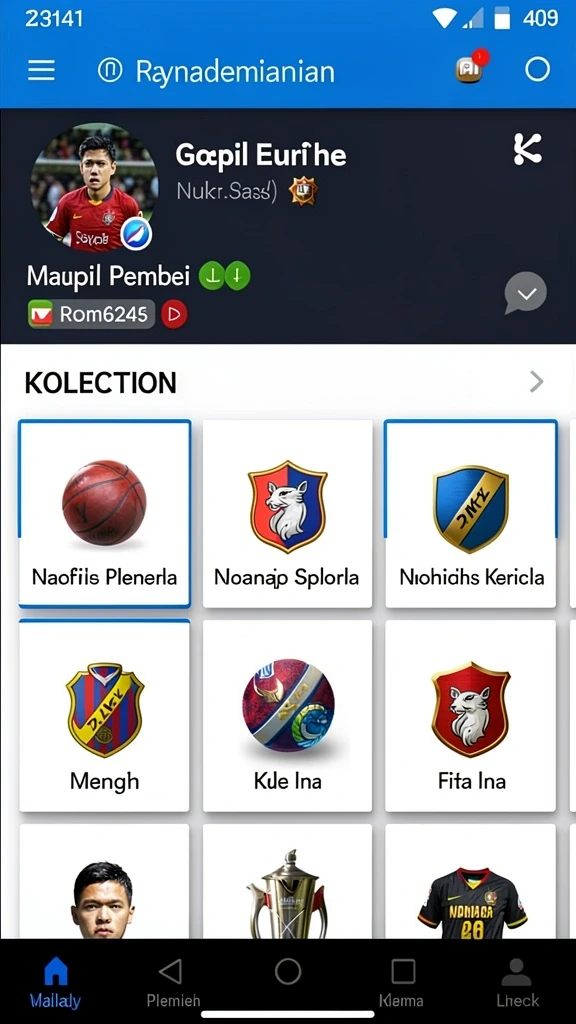Open the Naofiis Plenerla basketball card

tap(104, 513)
